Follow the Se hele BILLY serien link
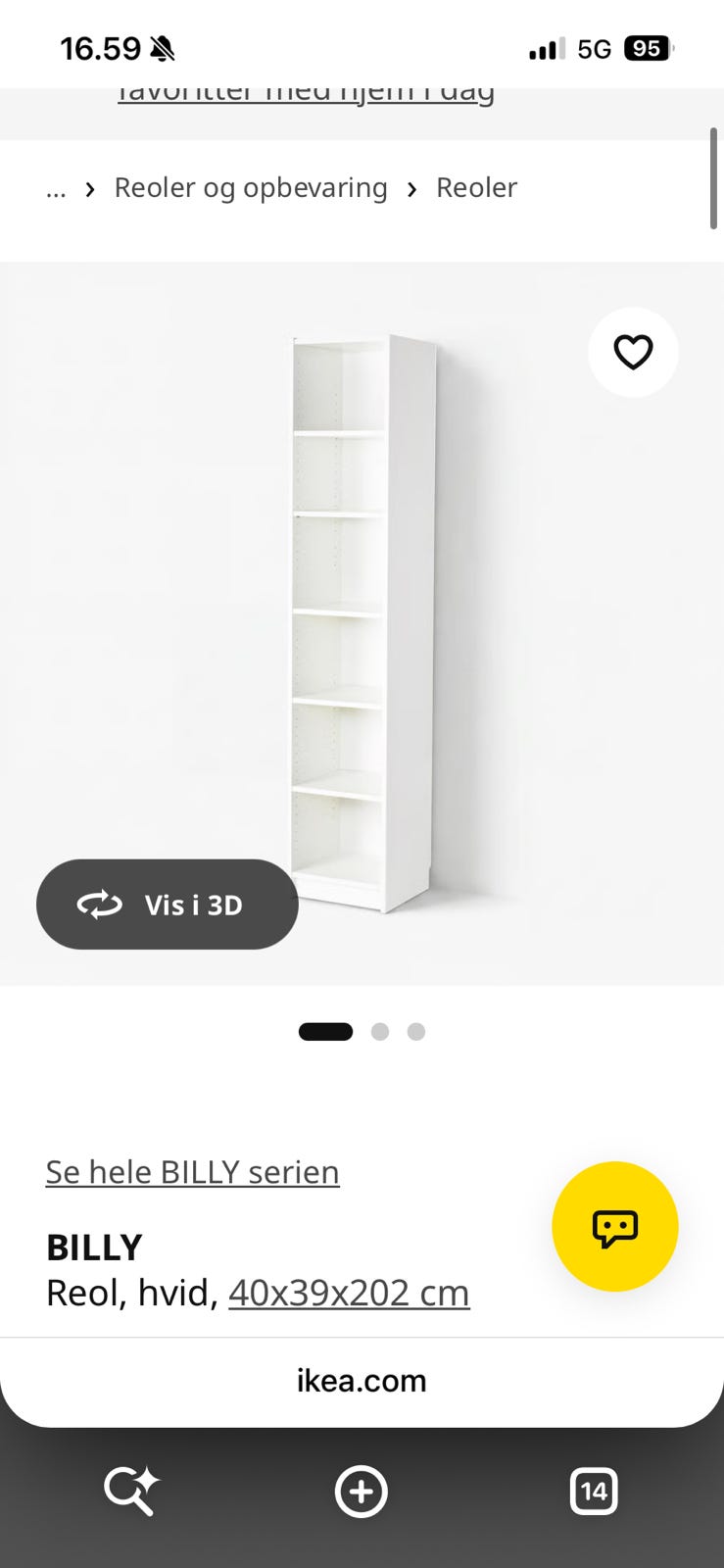This screenshot has width=724, height=1568. pos(193,1171)
